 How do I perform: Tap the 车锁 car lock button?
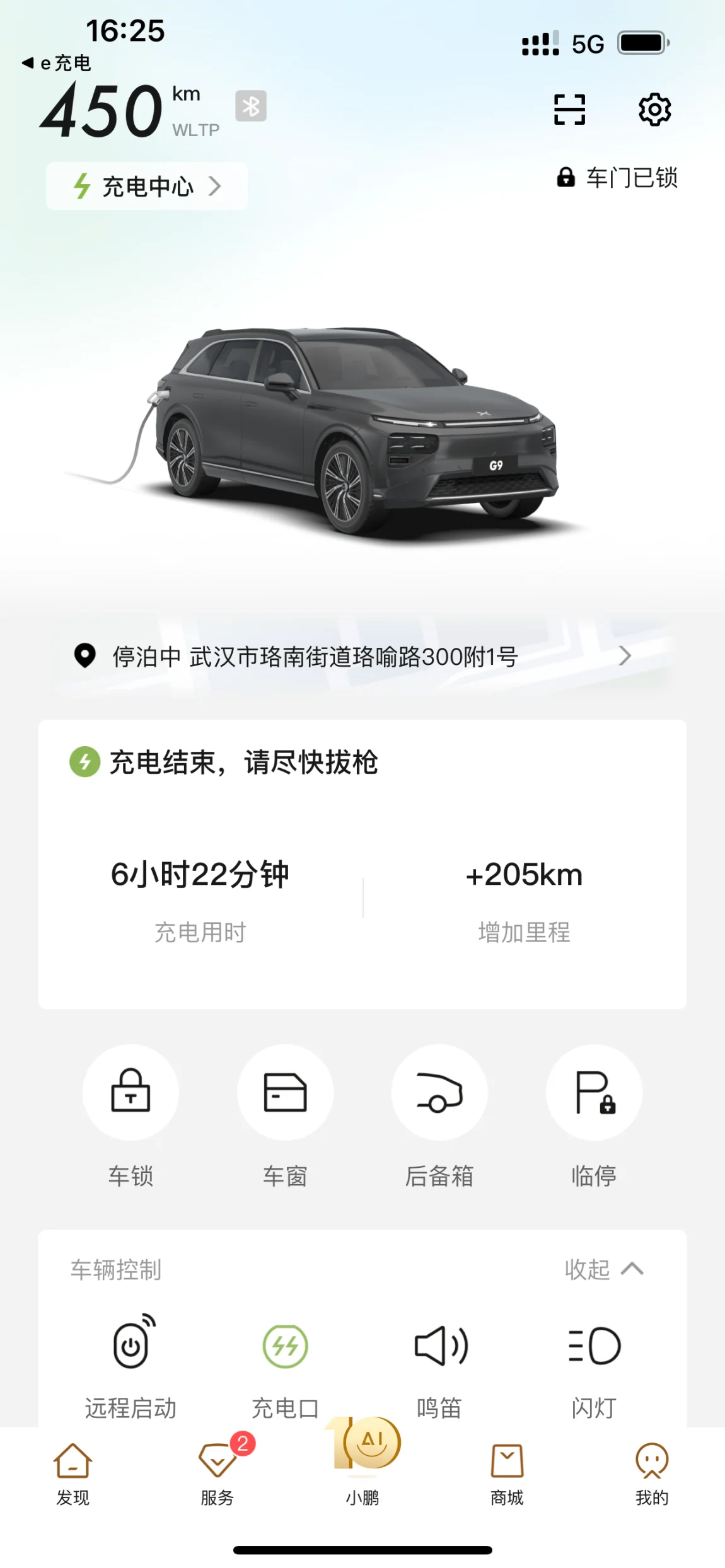pos(130,1093)
